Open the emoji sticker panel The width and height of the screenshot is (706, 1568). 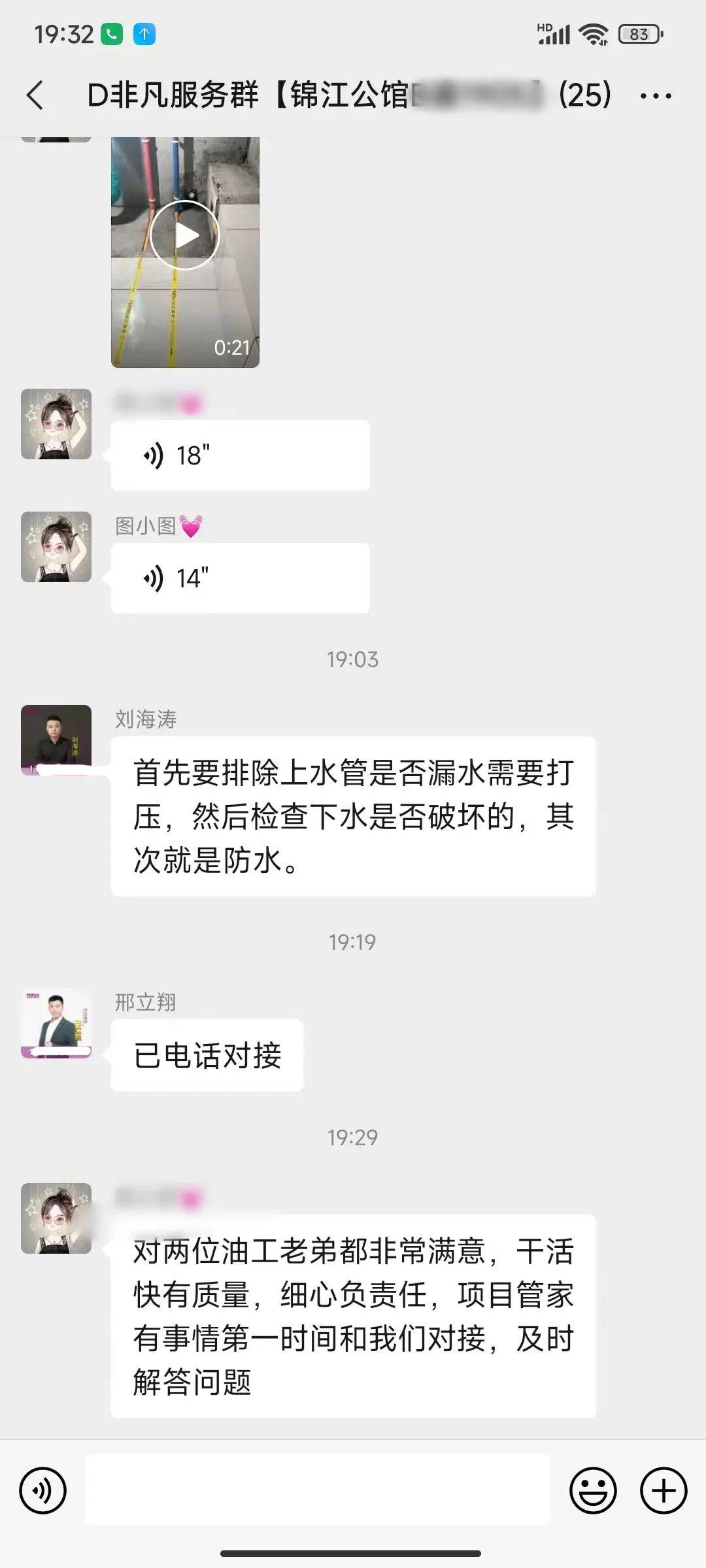point(593,1491)
